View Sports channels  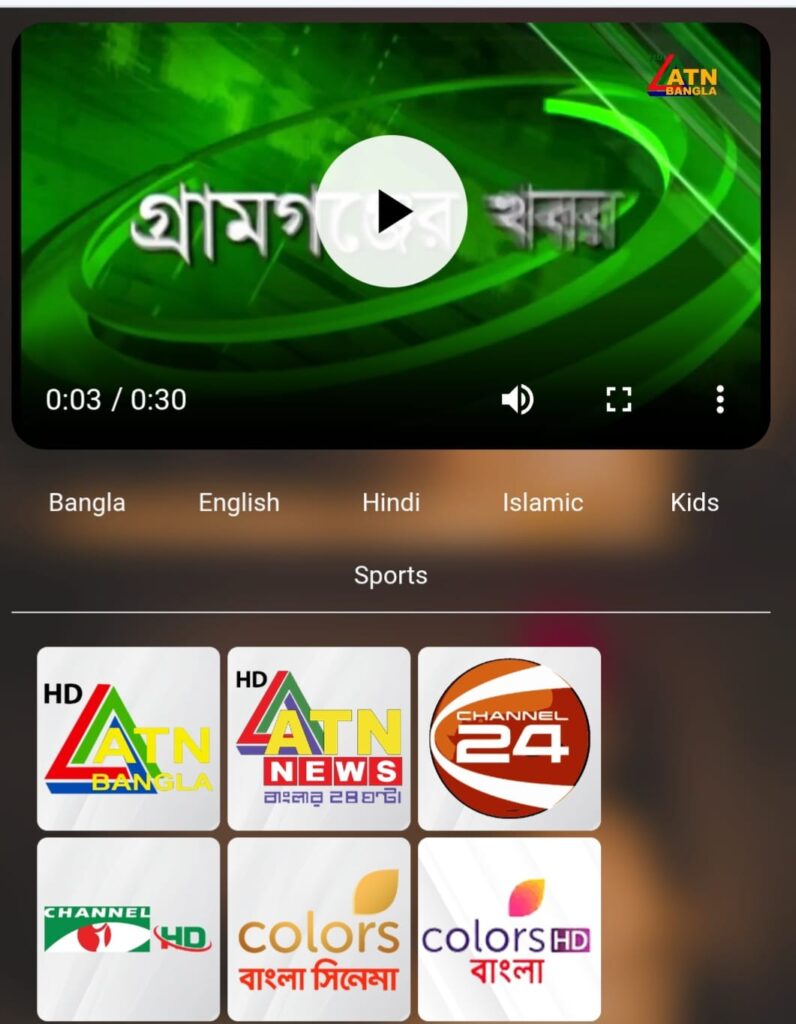point(391,575)
